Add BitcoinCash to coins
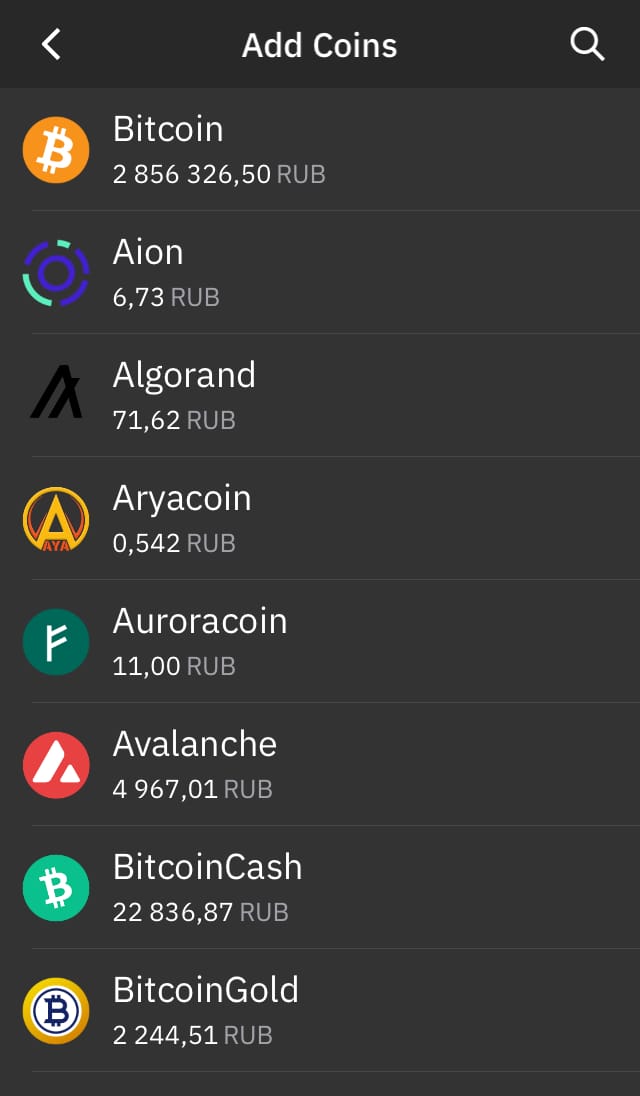640x1096 pixels. (x=320, y=888)
